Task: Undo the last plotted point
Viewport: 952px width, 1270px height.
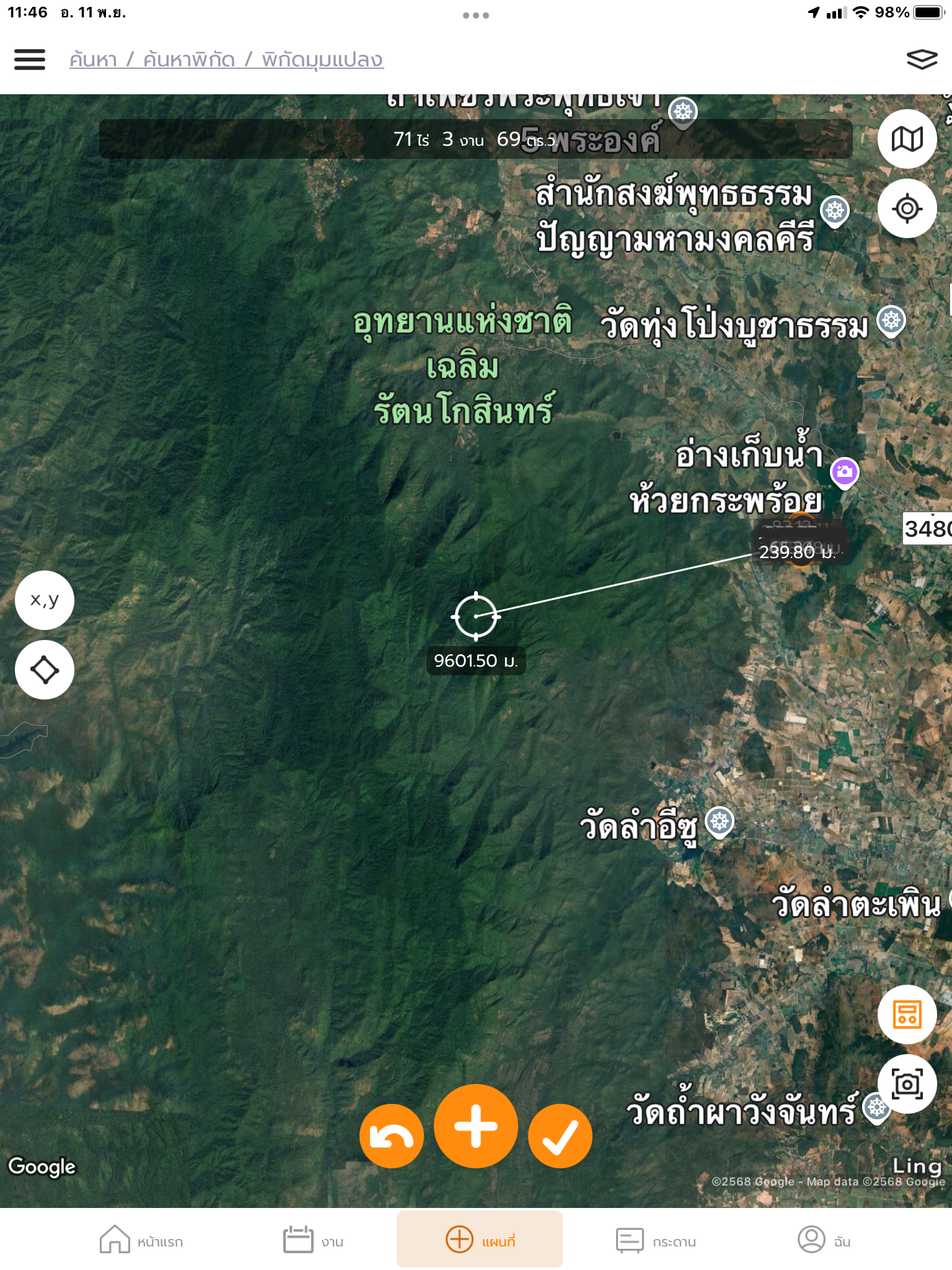Action: point(391,1136)
